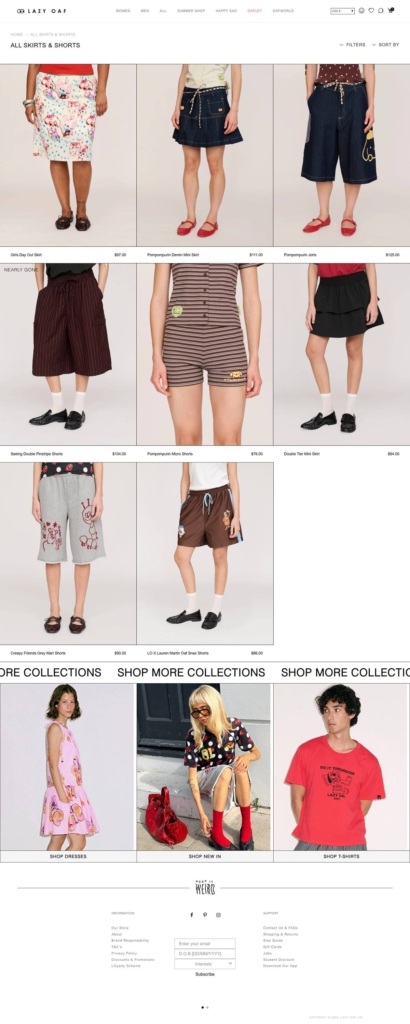The height and width of the screenshot is (1024, 410).
Task: Open the currency selector dropdown
Action: click(x=342, y=11)
